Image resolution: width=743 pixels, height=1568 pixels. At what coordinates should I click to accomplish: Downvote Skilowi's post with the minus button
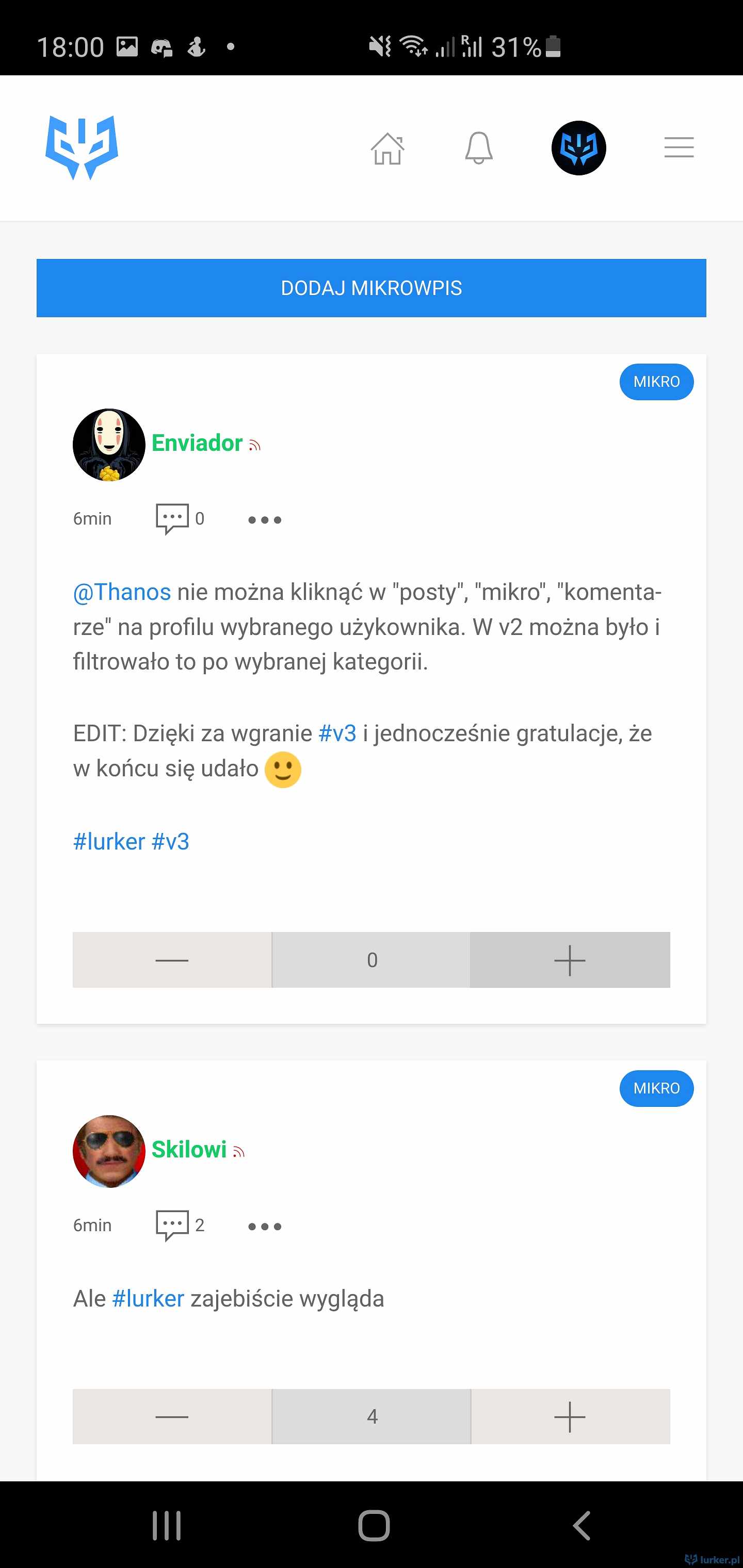[172, 1416]
